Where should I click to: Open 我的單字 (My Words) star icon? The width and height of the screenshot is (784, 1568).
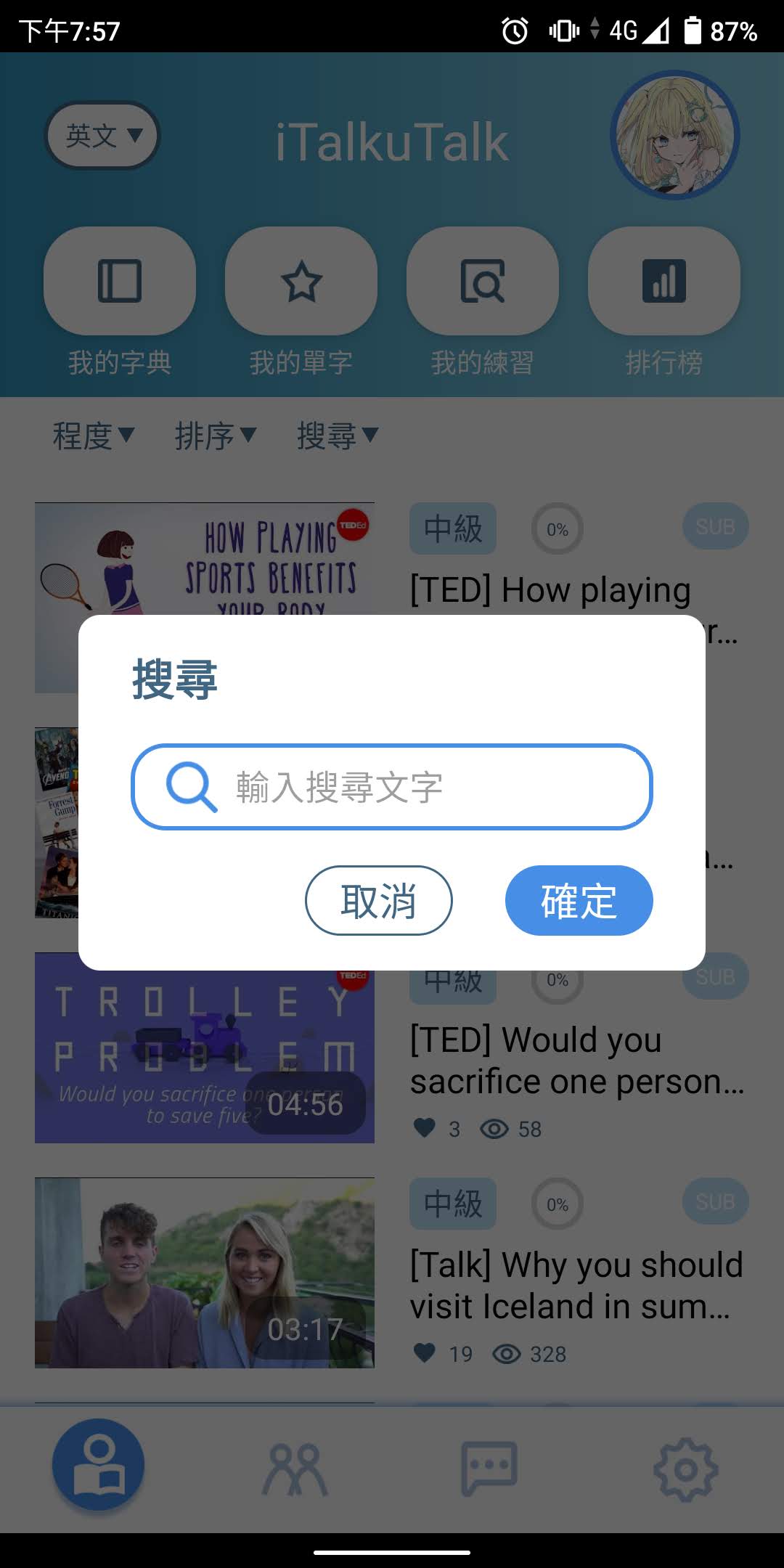301,282
